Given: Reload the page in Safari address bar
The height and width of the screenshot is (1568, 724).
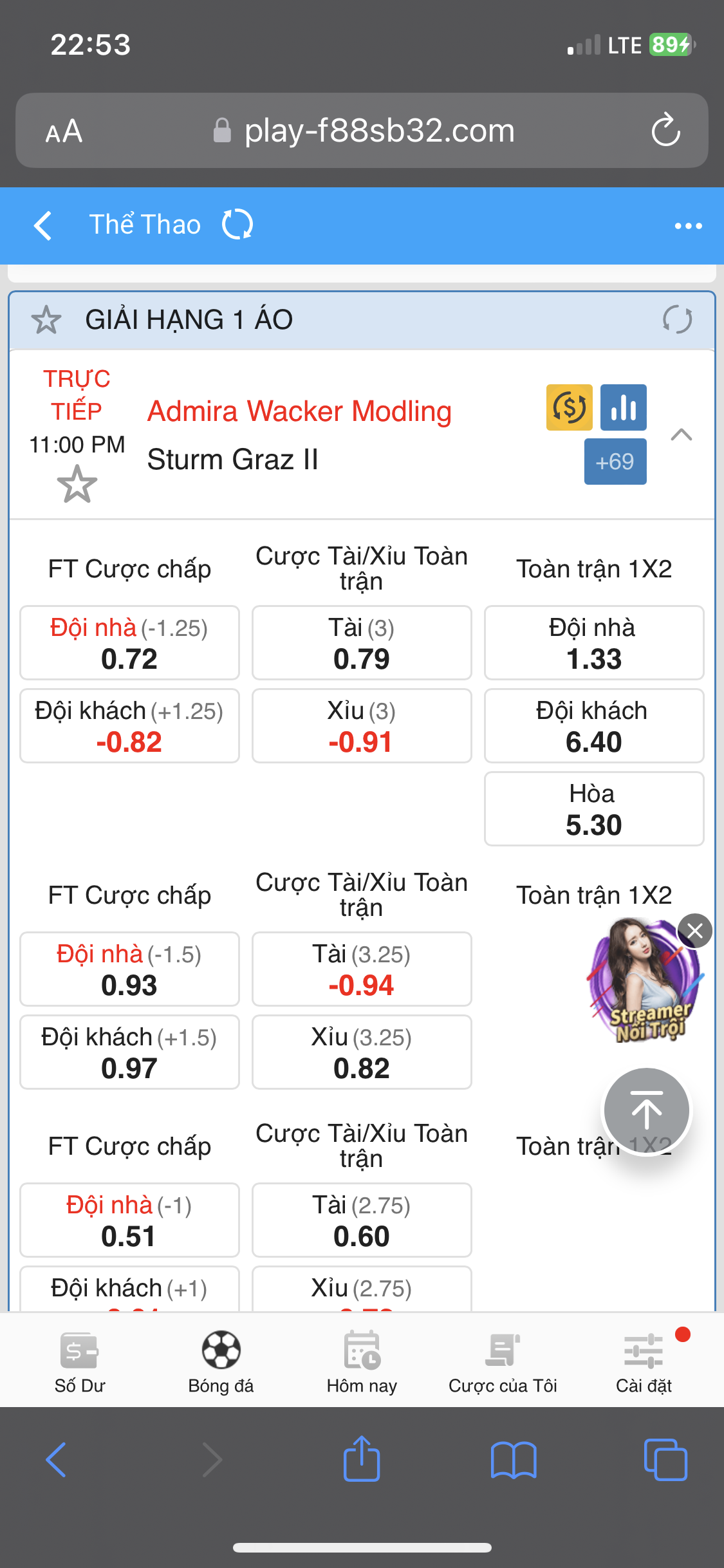Looking at the screenshot, I should pos(666,130).
